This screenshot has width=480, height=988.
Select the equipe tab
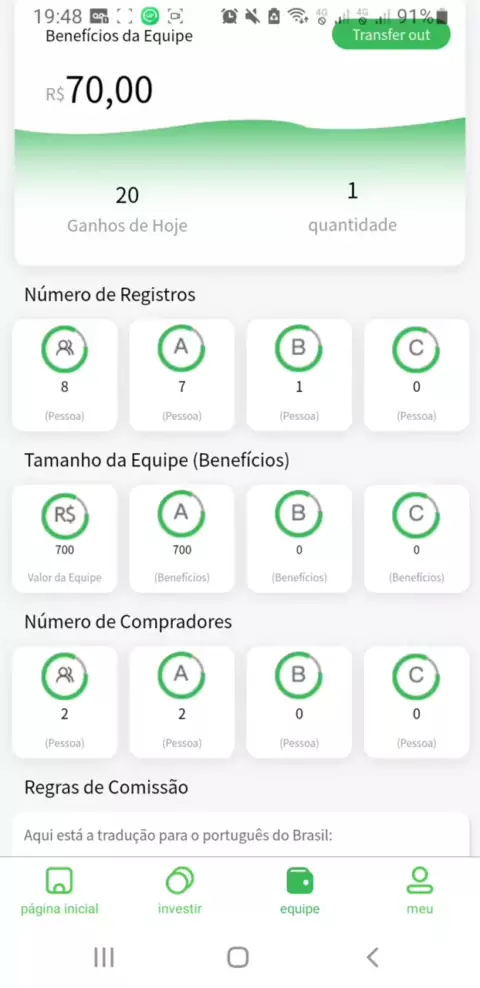(300, 891)
